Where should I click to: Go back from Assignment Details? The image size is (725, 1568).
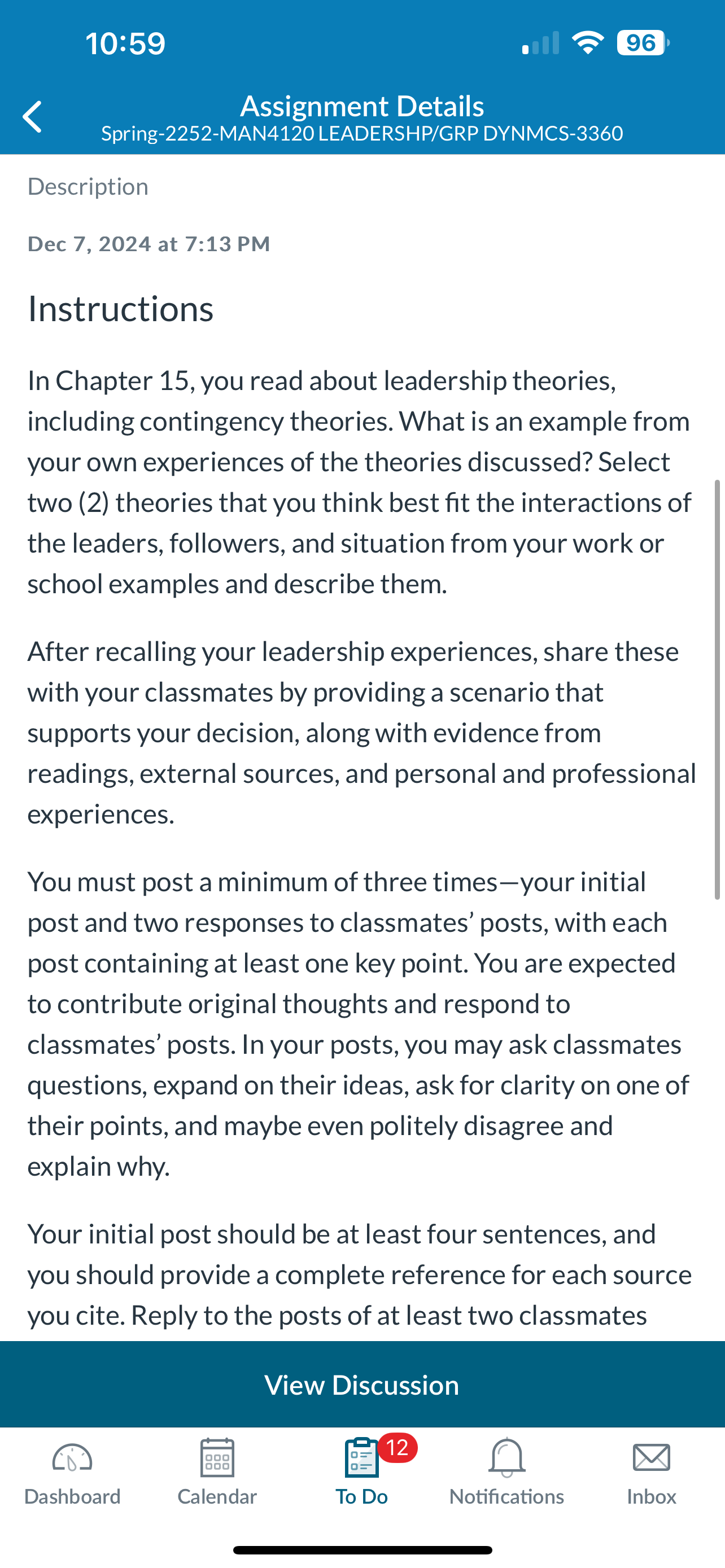click(32, 117)
